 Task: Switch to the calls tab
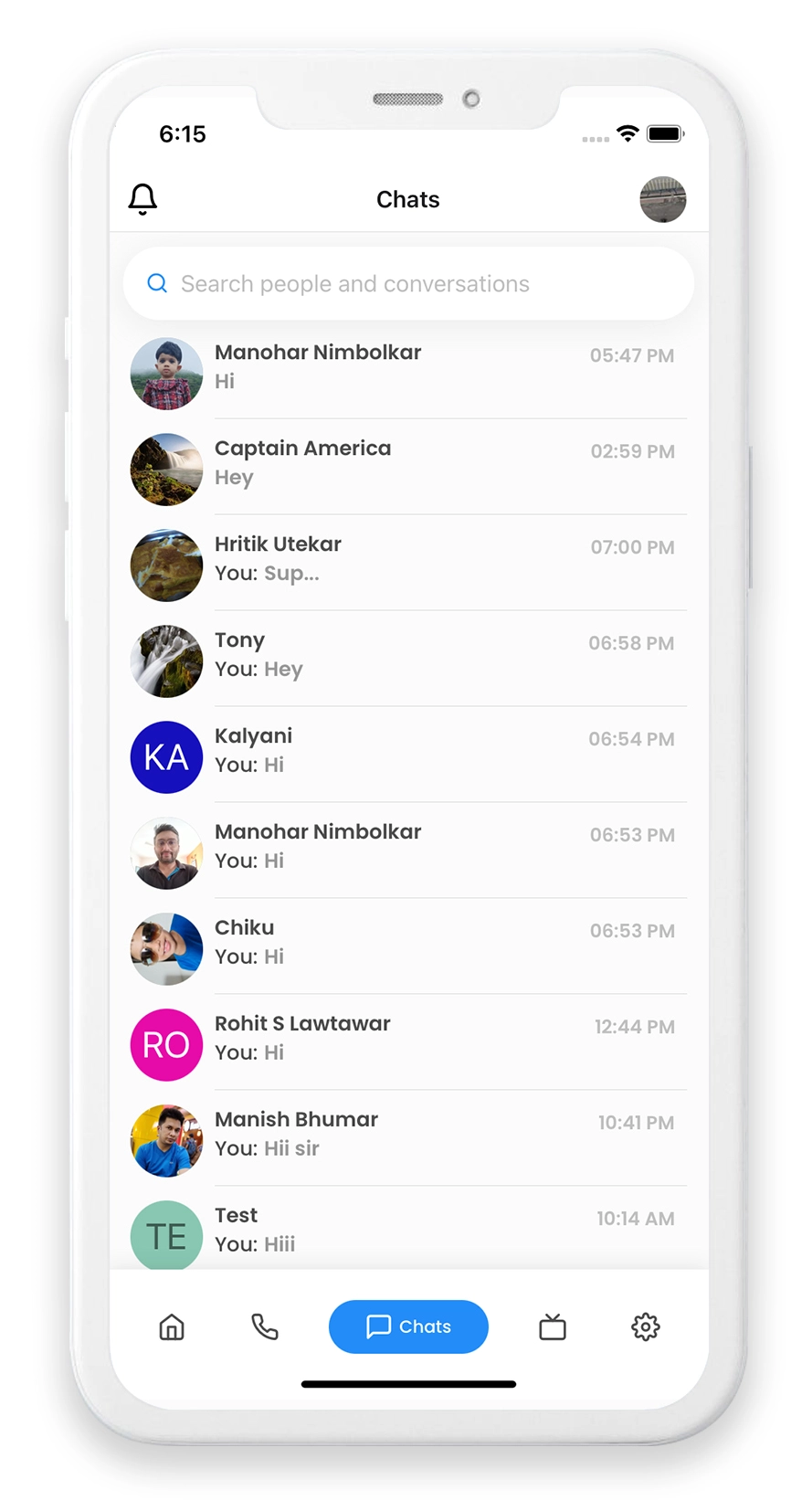click(x=265, y=1326)
